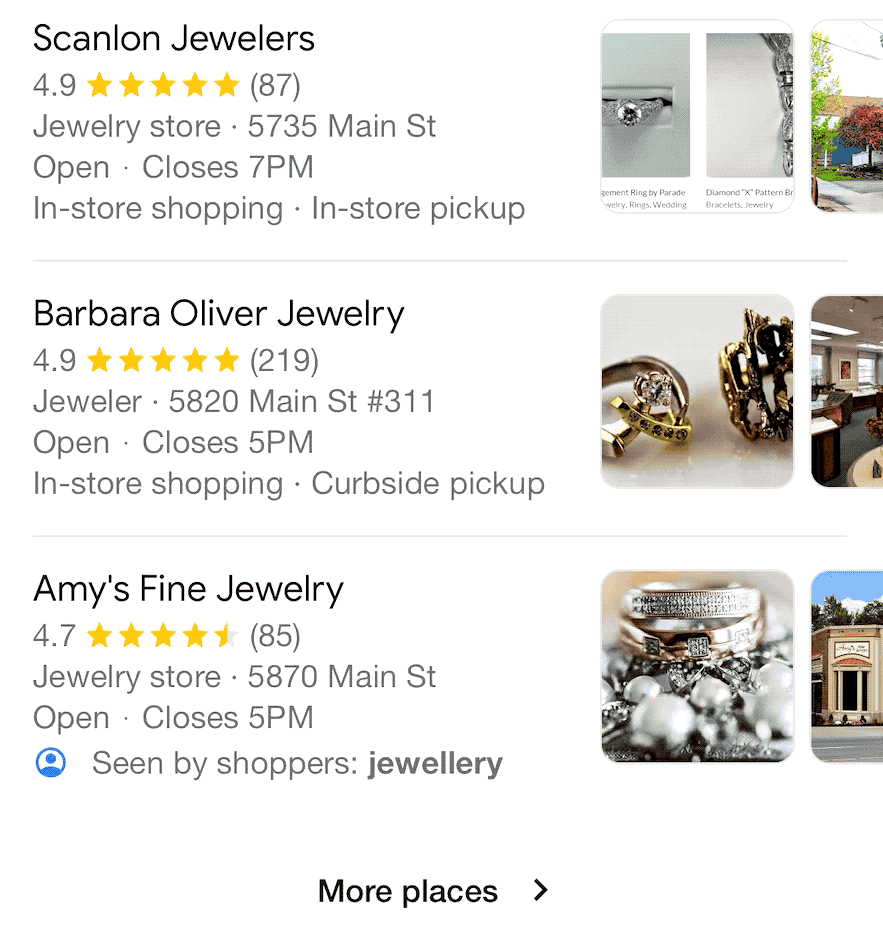This screenshot has height=952, width=883.
Task: Open the Amy's Fine Jewelry listing
Action: [188, 589]
